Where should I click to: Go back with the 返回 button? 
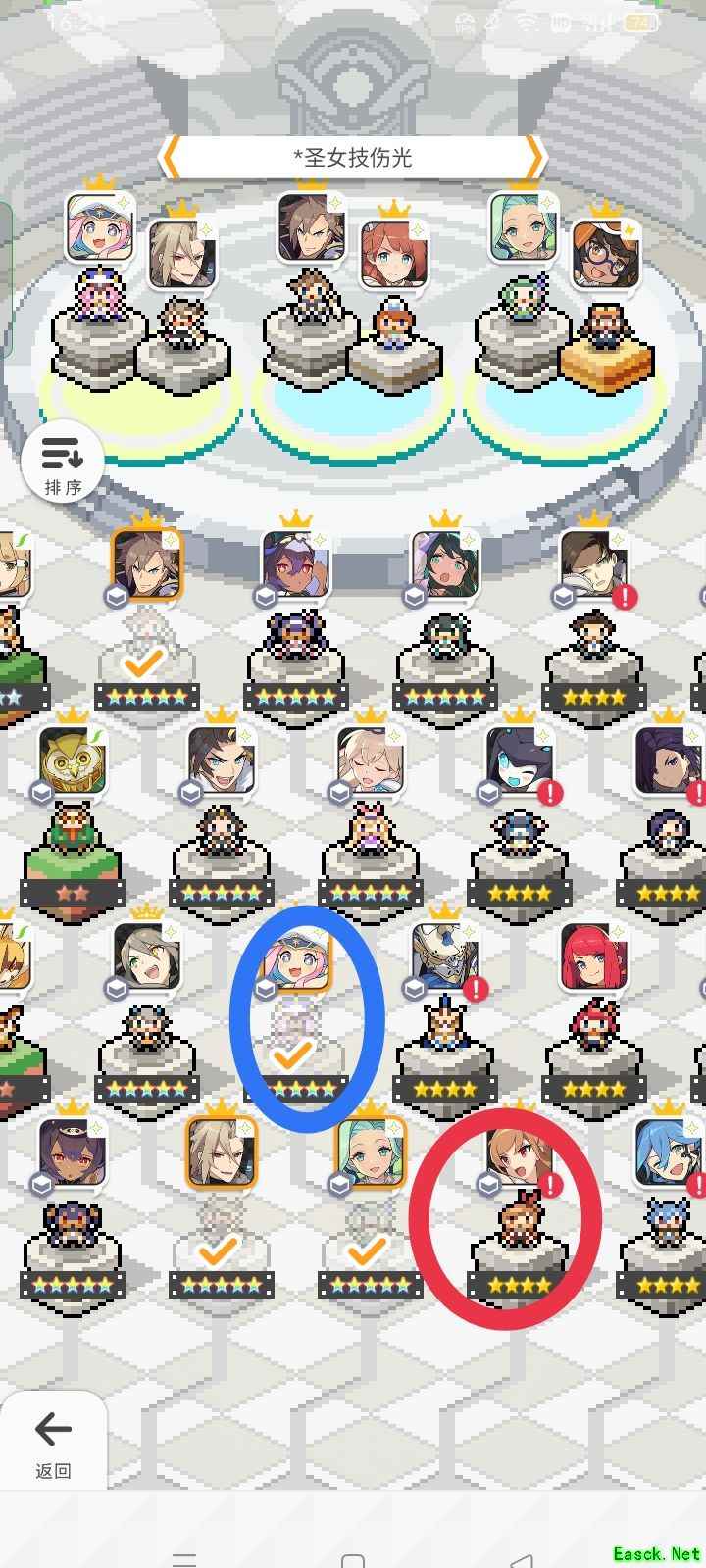(53, 1442)
